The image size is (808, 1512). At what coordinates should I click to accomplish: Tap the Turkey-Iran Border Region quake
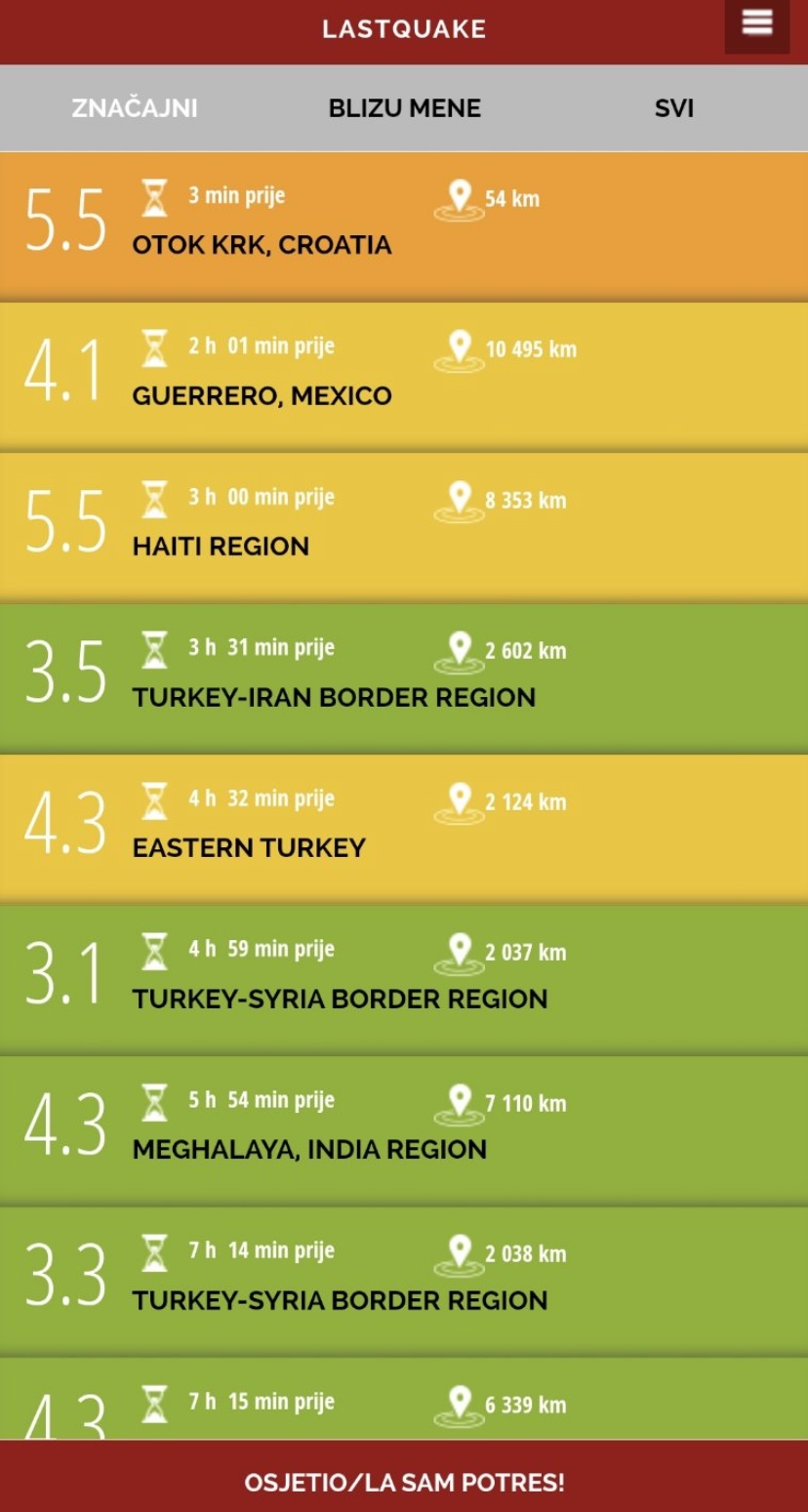[x=404, y=678]
